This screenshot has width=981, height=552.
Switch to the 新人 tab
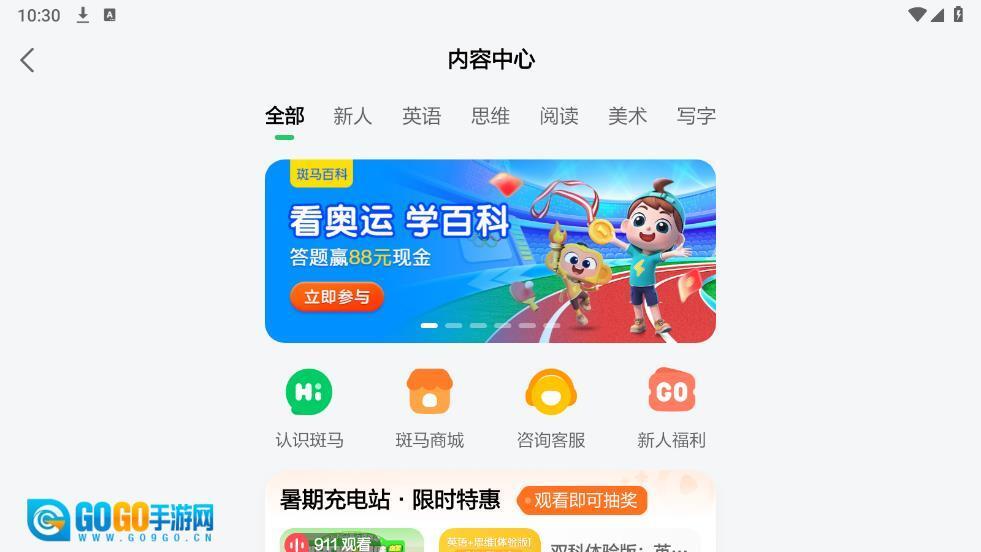point(352,116)
